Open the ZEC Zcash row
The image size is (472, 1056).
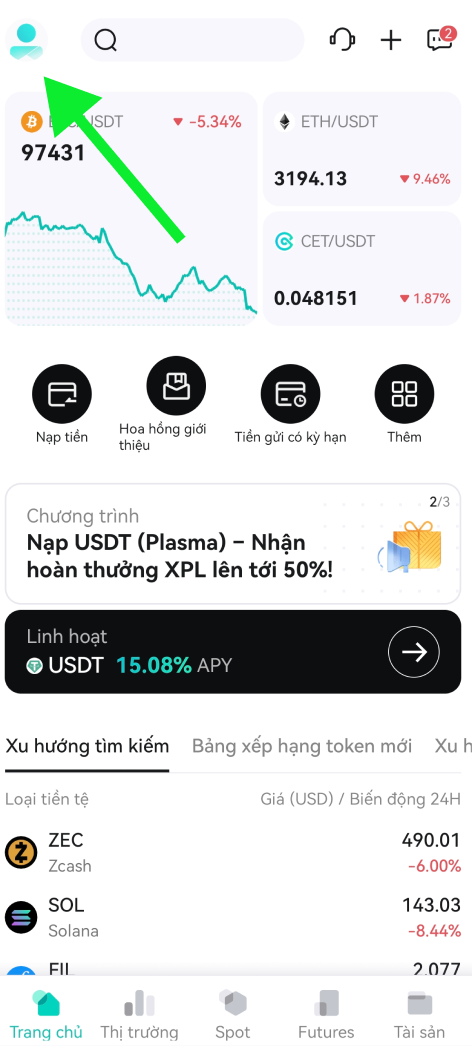click(233, 853)
